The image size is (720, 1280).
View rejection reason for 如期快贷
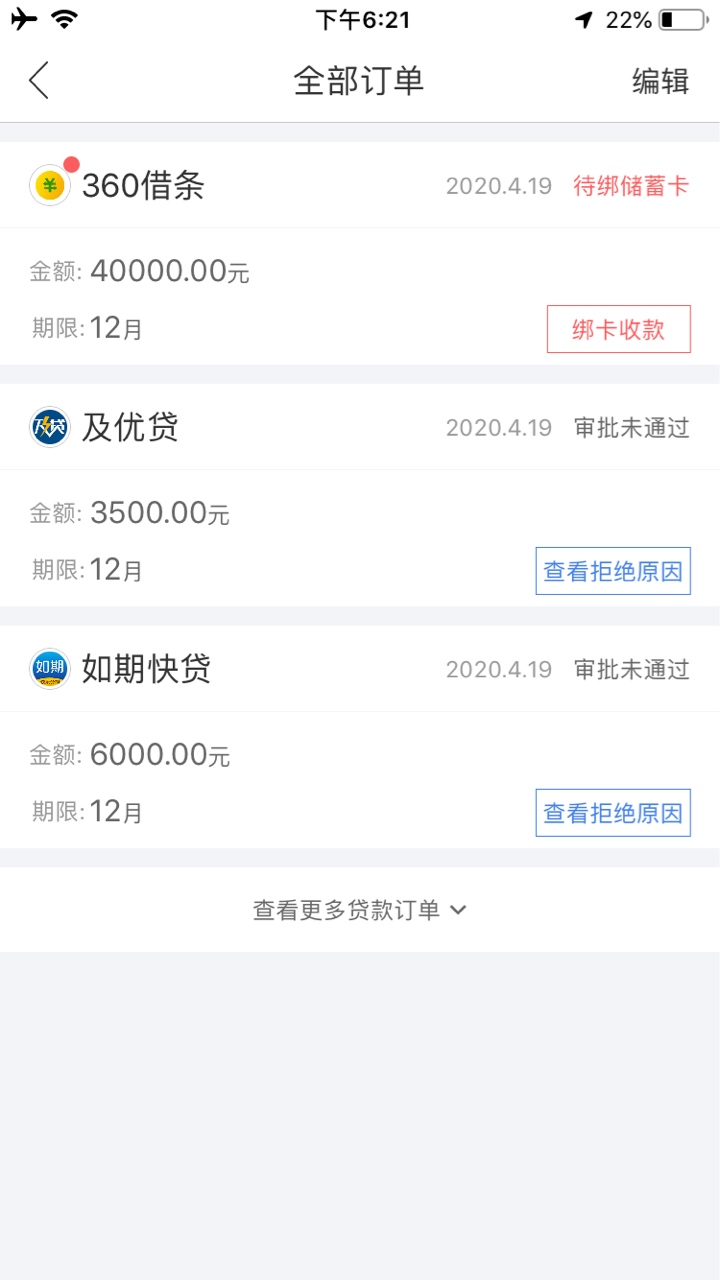coord(613,813)
